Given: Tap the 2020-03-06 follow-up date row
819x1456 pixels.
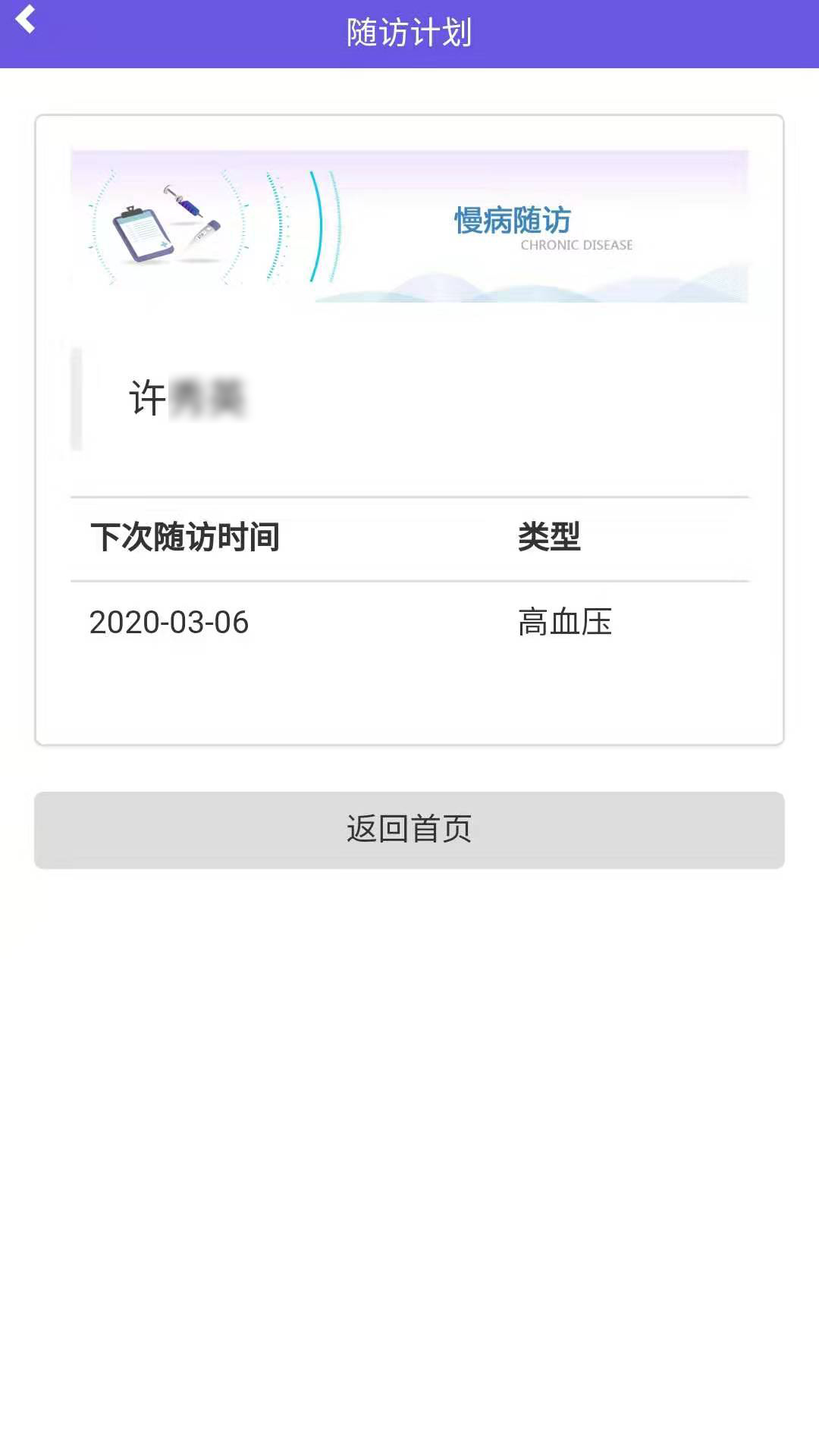Looking at the screenshot, I should (168, 622).
